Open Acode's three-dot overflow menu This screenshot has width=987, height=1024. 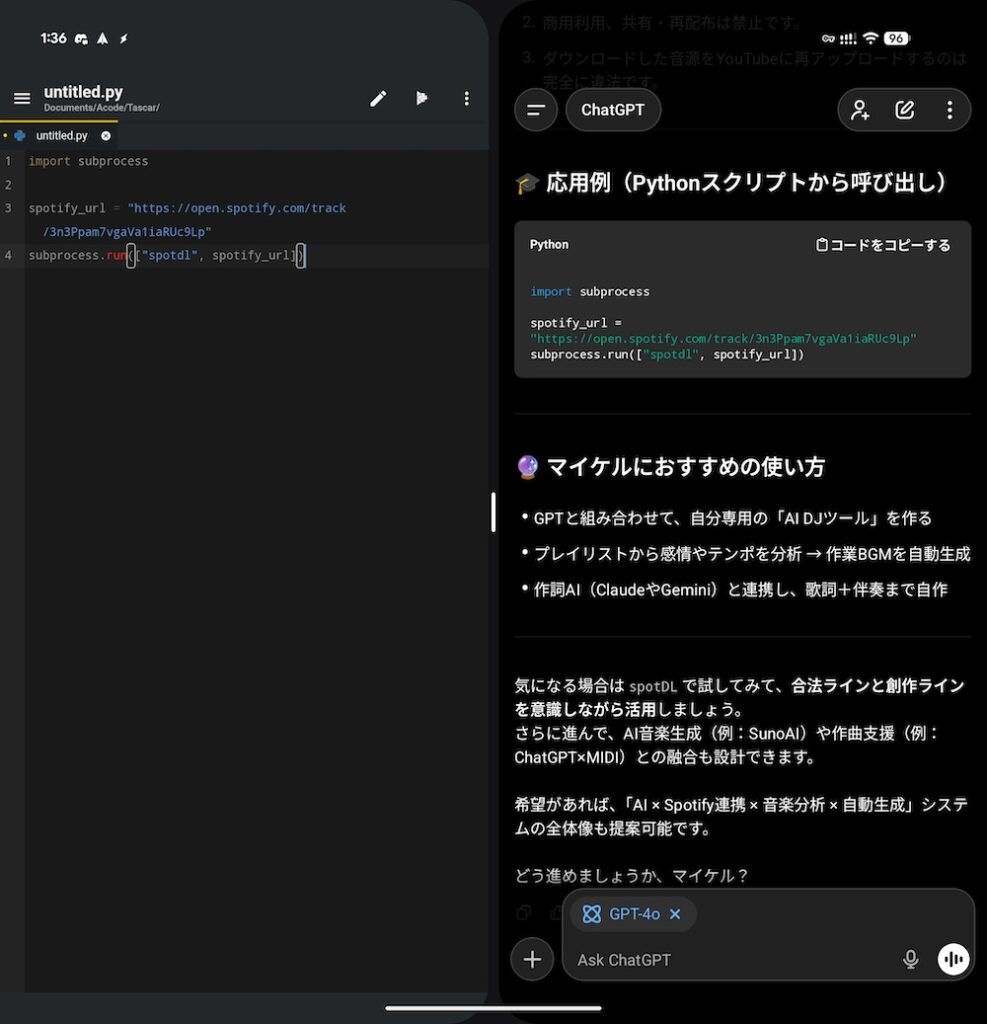[x=466, y=98]
